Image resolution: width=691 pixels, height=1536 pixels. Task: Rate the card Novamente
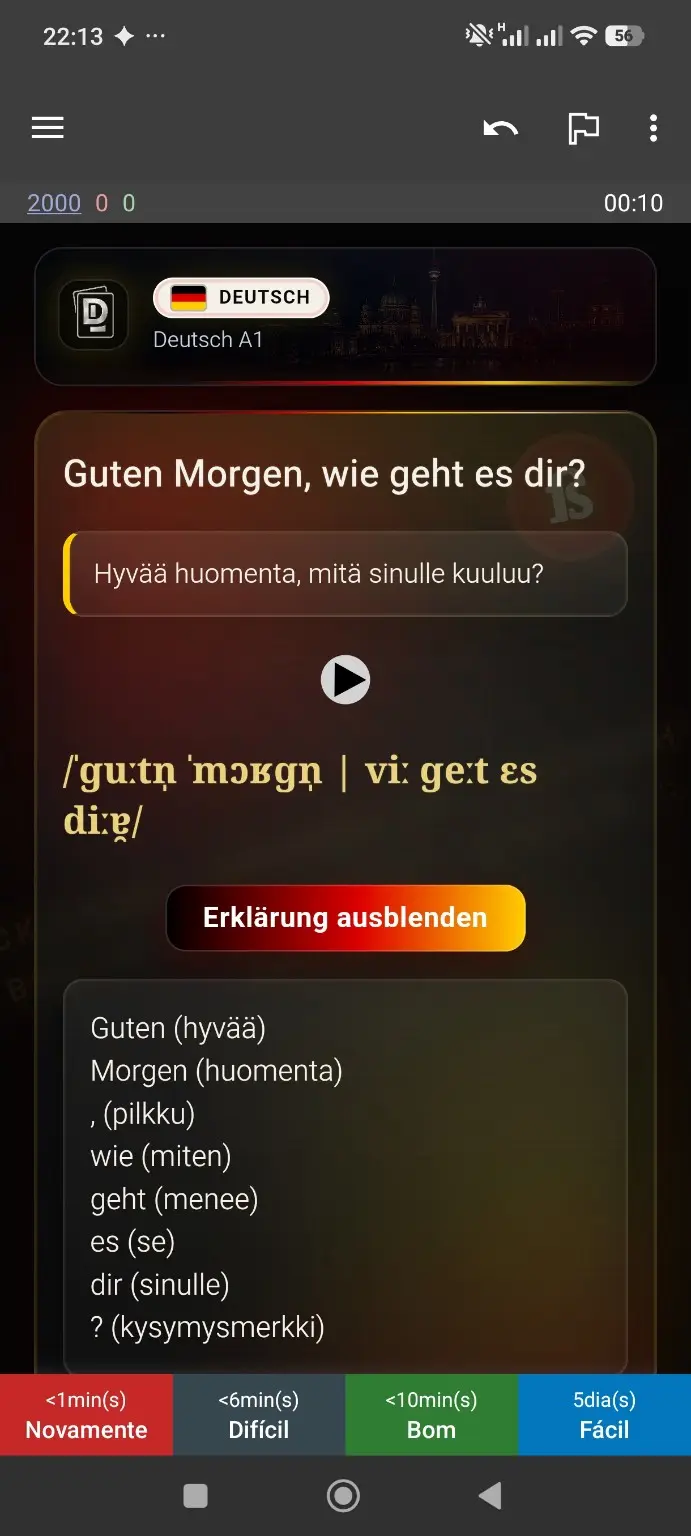tap(86, 1415)
